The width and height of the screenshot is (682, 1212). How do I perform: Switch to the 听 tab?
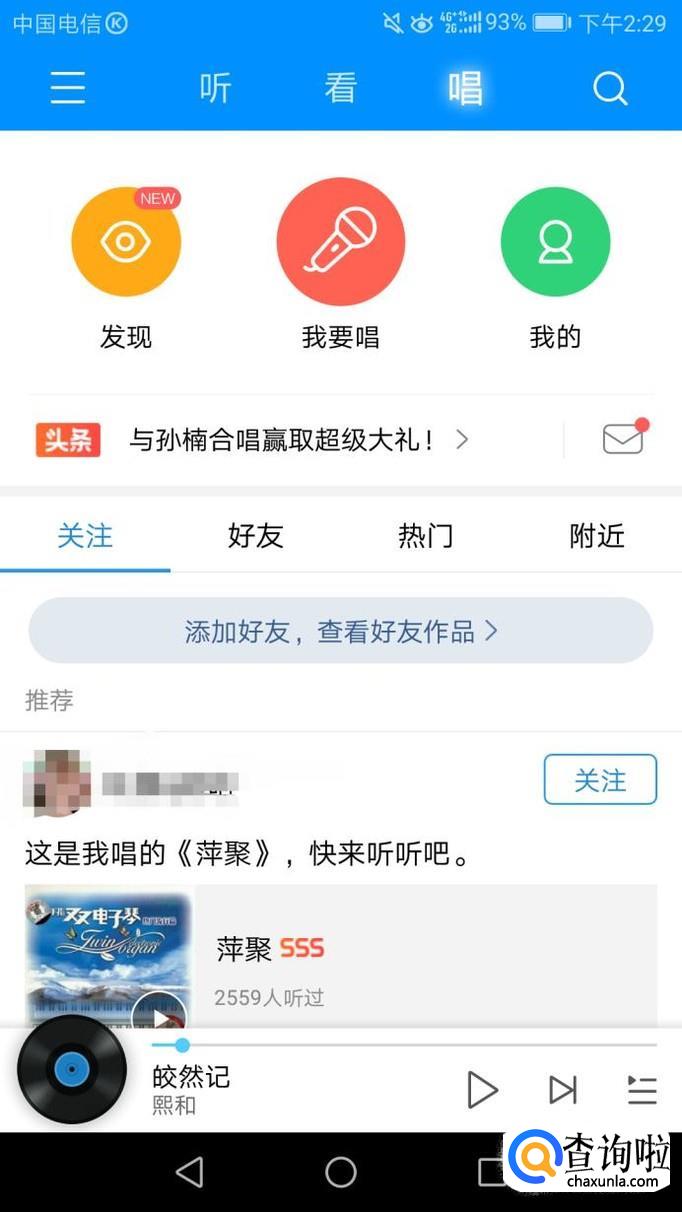click(215, 89)
